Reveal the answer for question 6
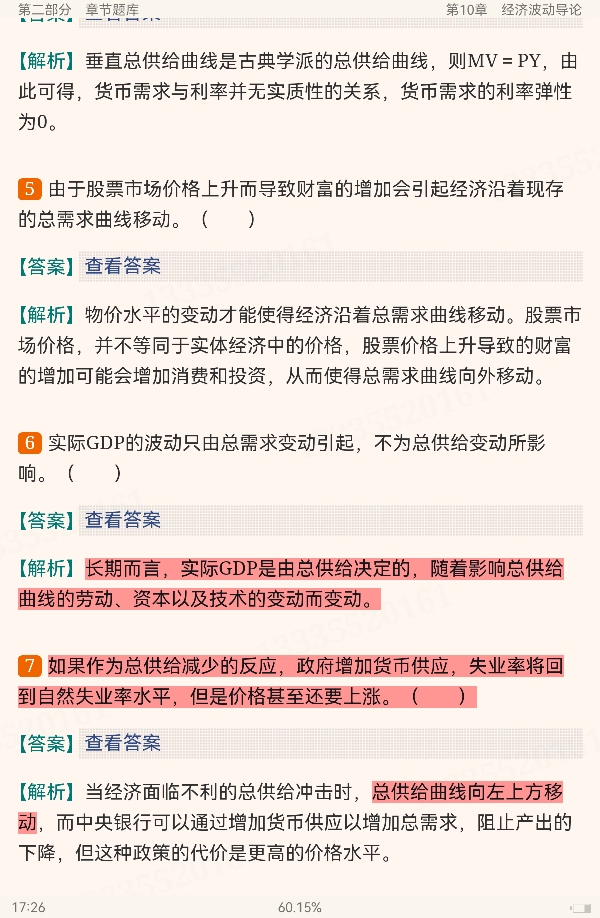Screen dimensions: 600x918 pos(122,520)
